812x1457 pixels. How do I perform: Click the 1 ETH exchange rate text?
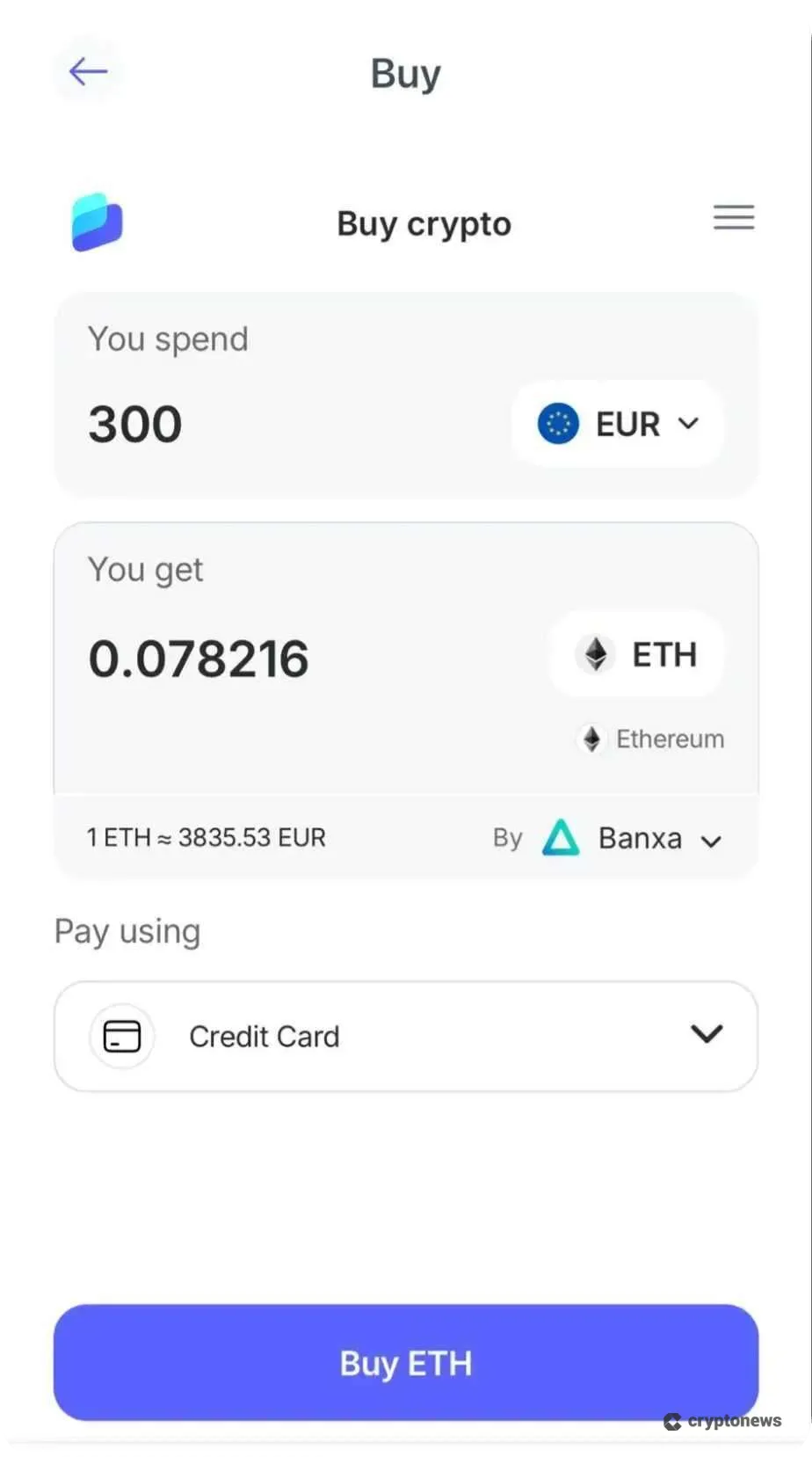(x=206, y=836)
